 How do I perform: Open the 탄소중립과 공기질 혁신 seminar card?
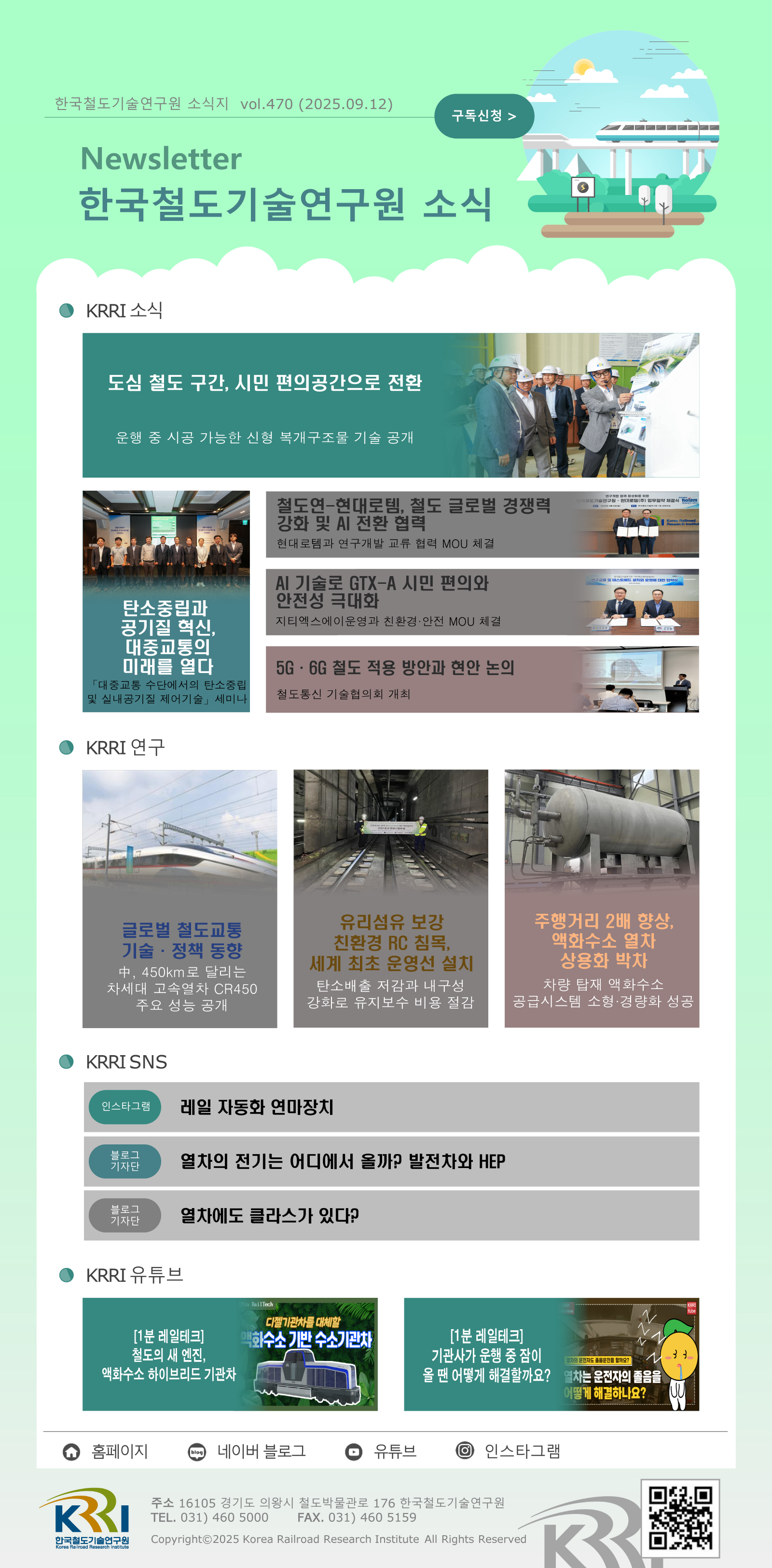tap(166, 602)
